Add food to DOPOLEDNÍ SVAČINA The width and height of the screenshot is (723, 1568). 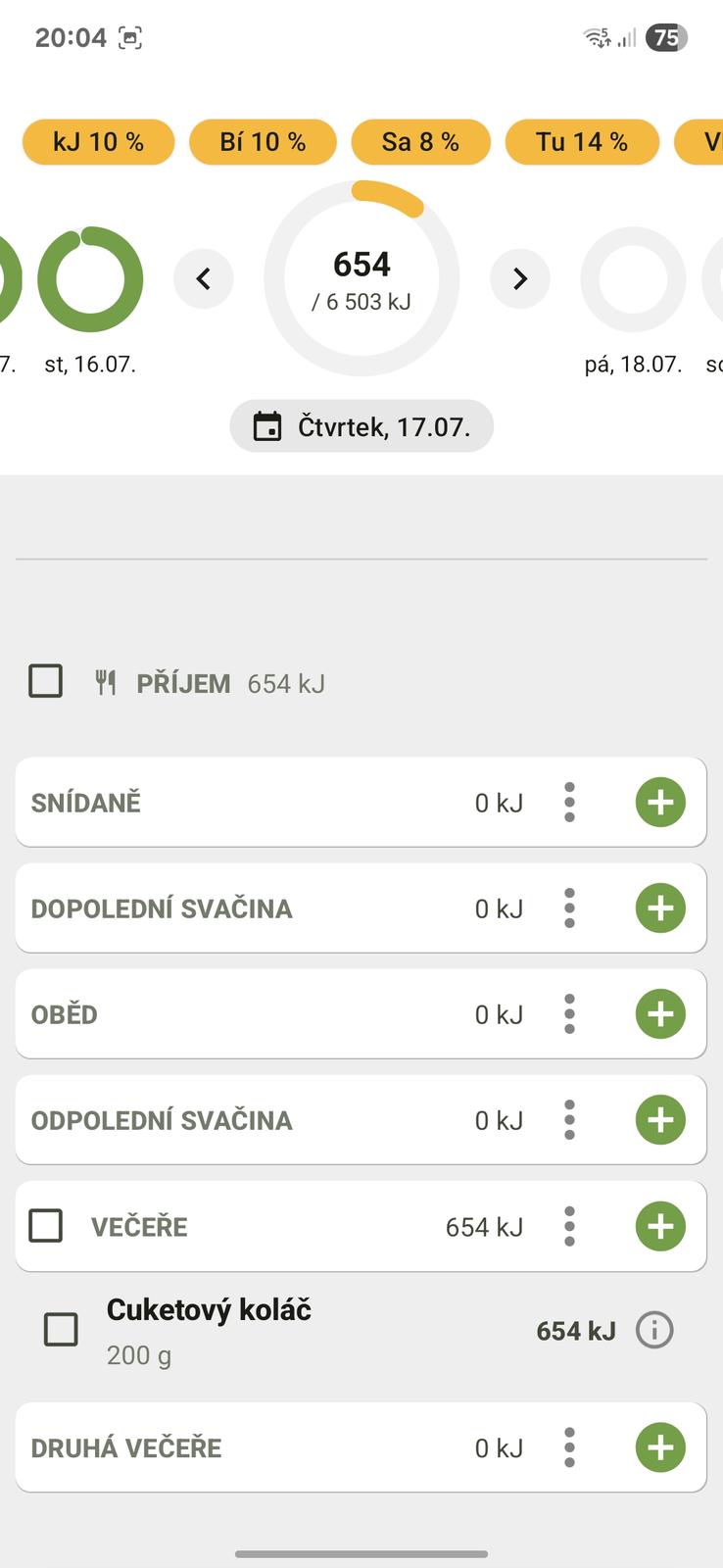point(660,908)
